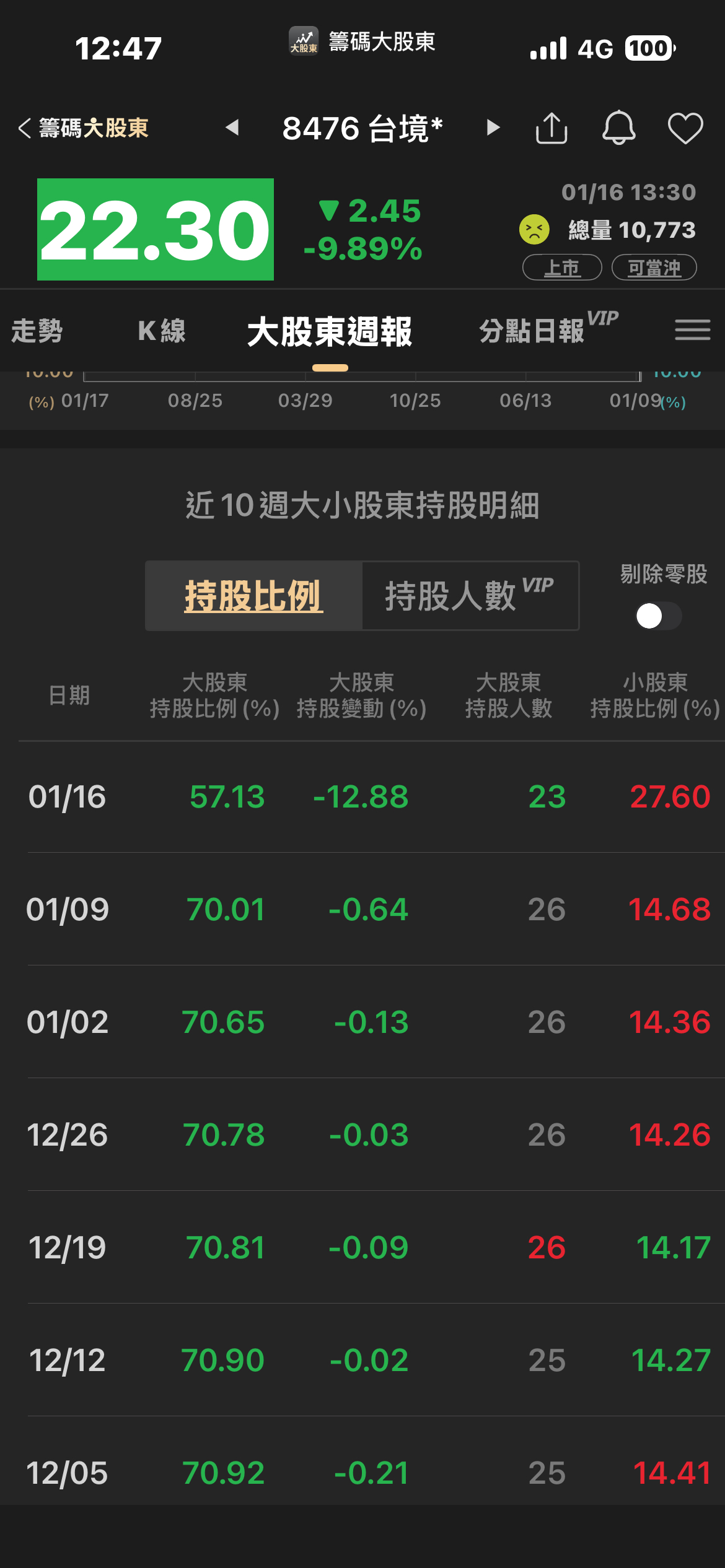This screenshot has height=1568, width=725.
Task: Tap the left arrow to previous stock
Action: pyautogui.click(x=234, y=128)
